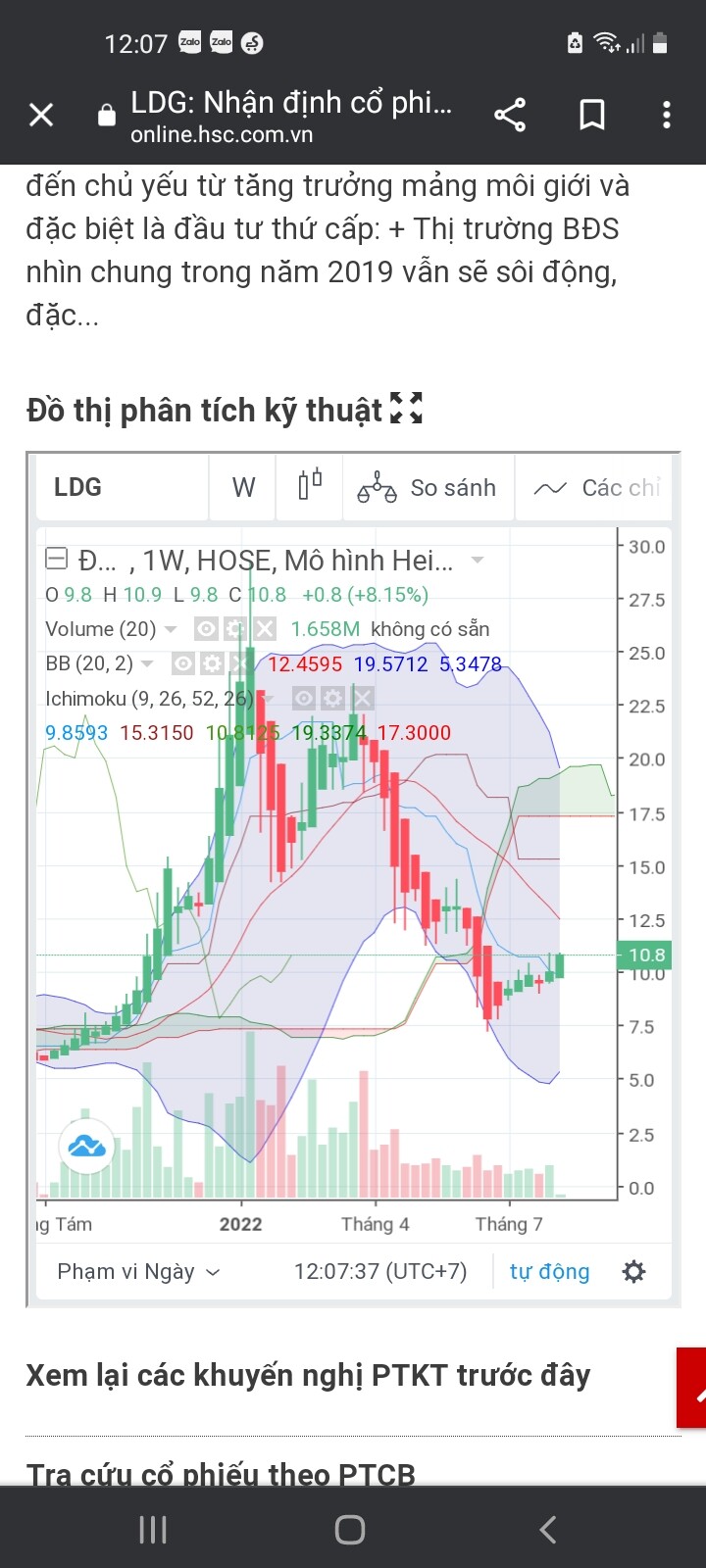Open chart settings gear

coord(634,1272)
